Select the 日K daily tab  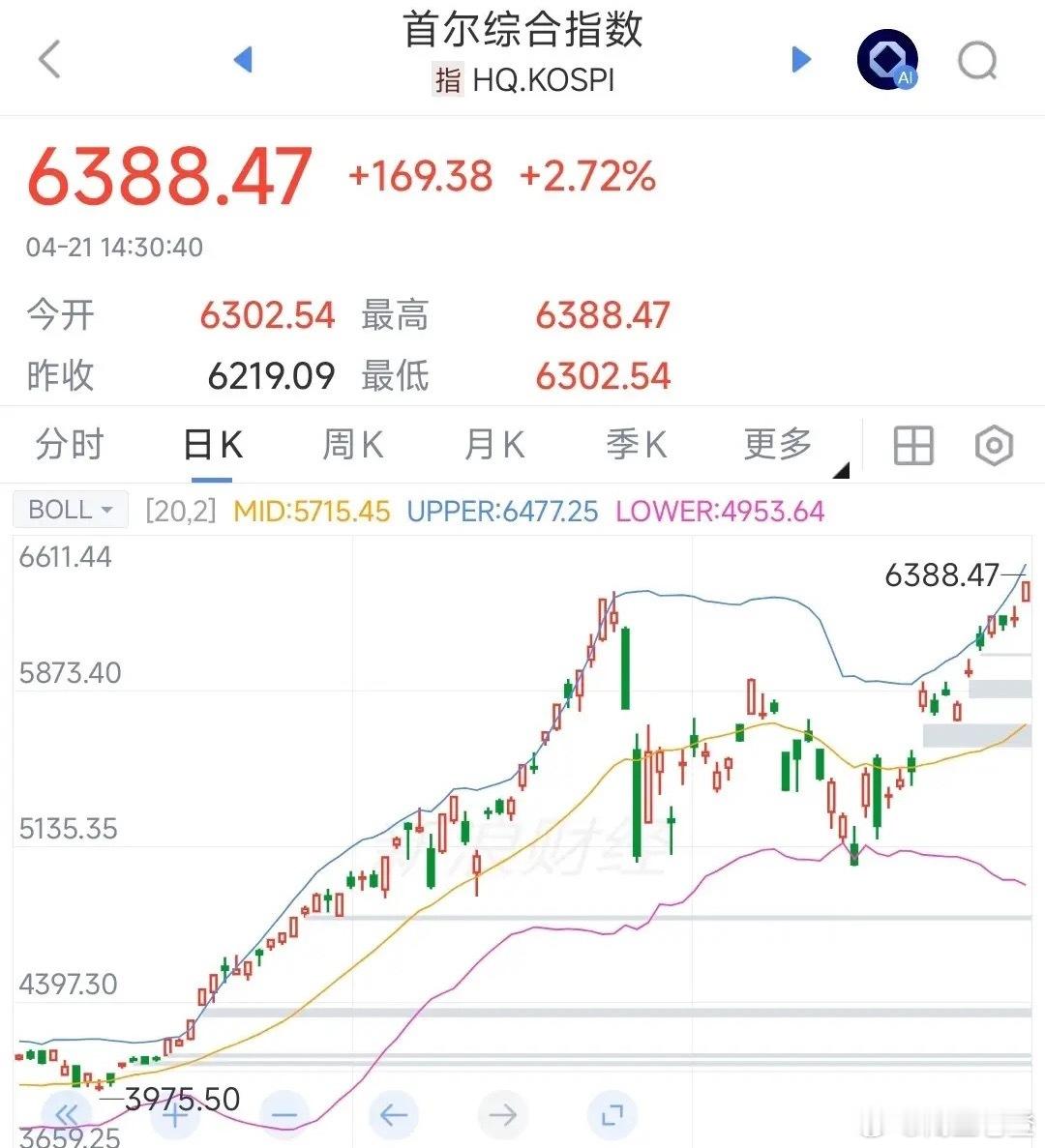point(211,445)
